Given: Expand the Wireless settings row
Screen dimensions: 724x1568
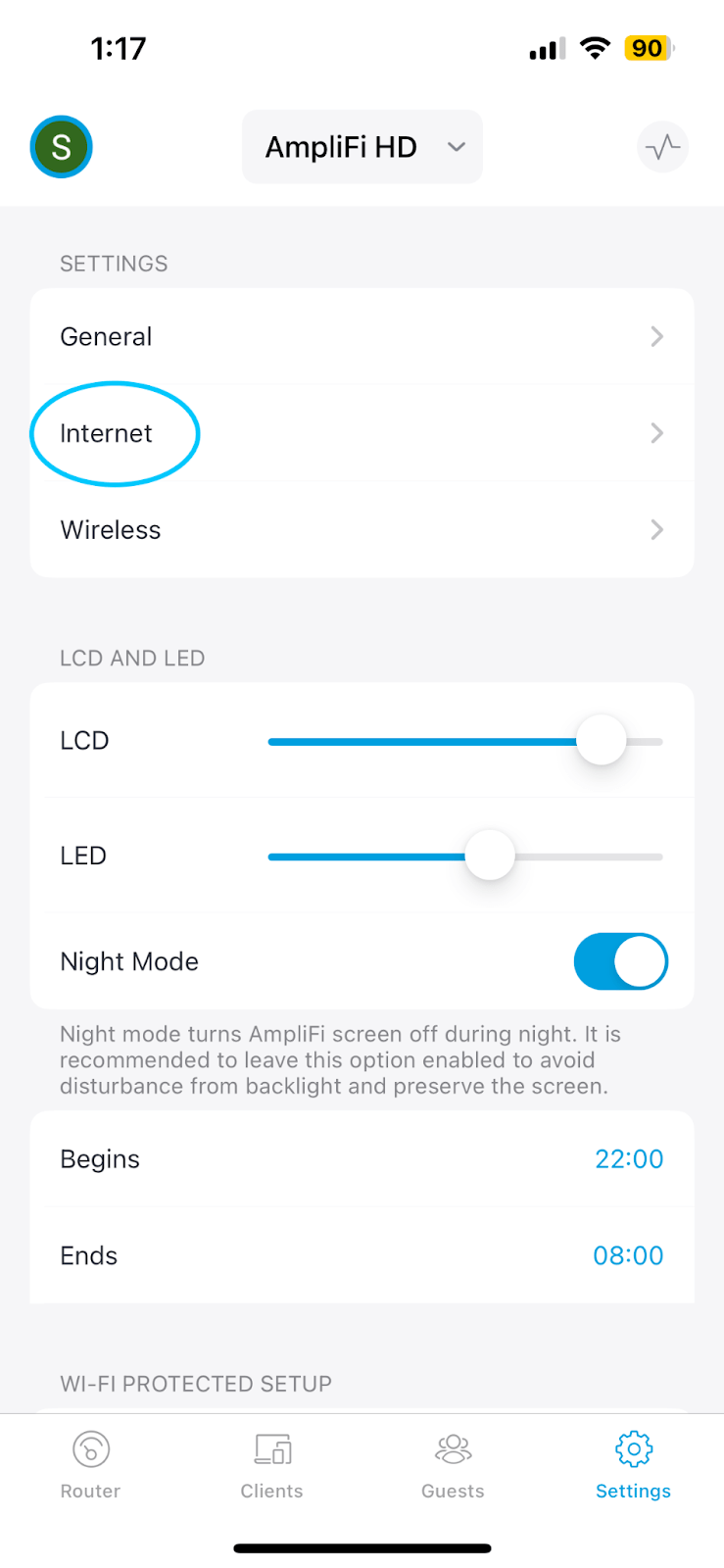Looking at the screenshot, I should 362,529.
